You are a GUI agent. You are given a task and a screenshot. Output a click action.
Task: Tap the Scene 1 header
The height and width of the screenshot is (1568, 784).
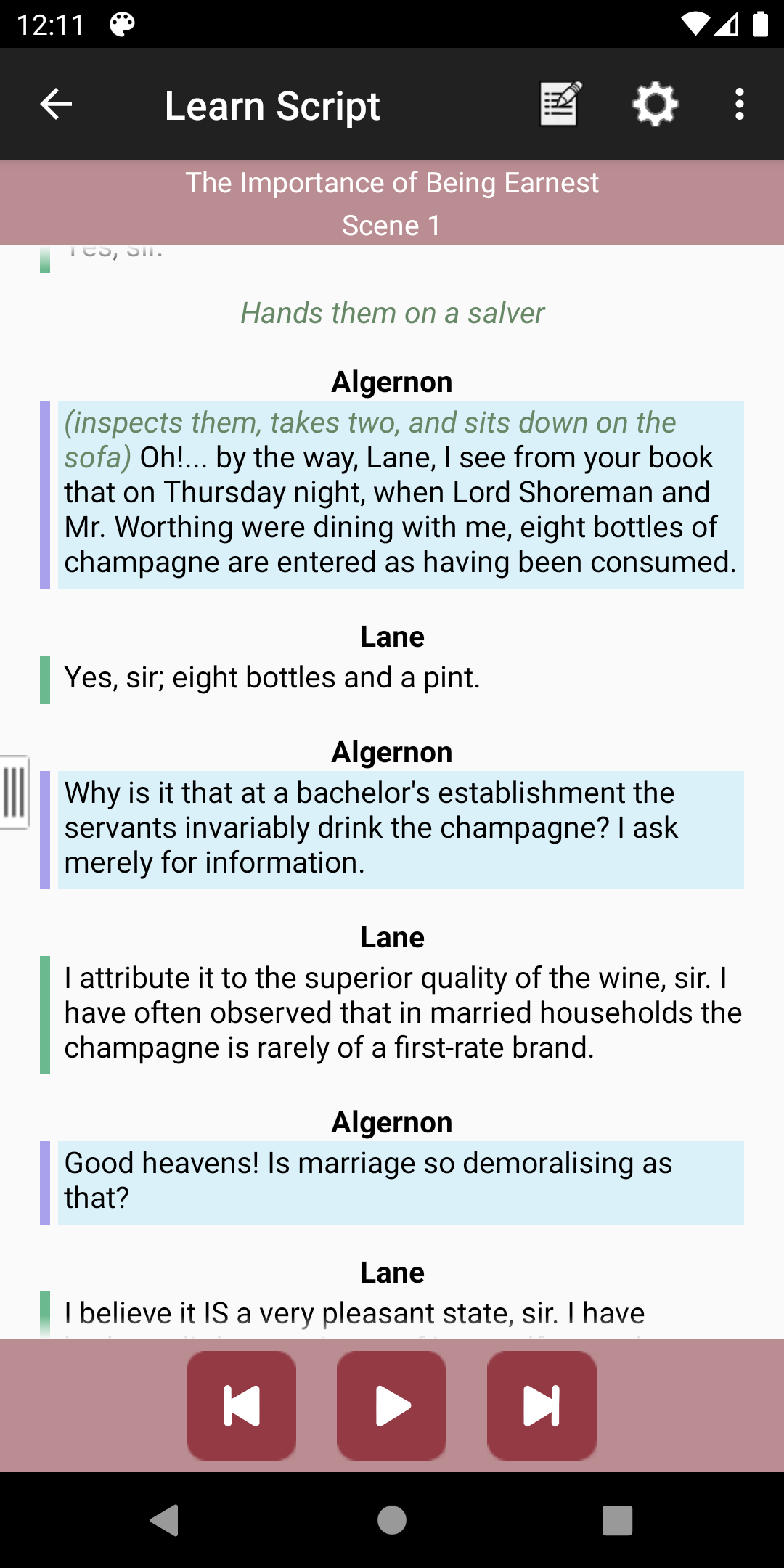[392, 225]
